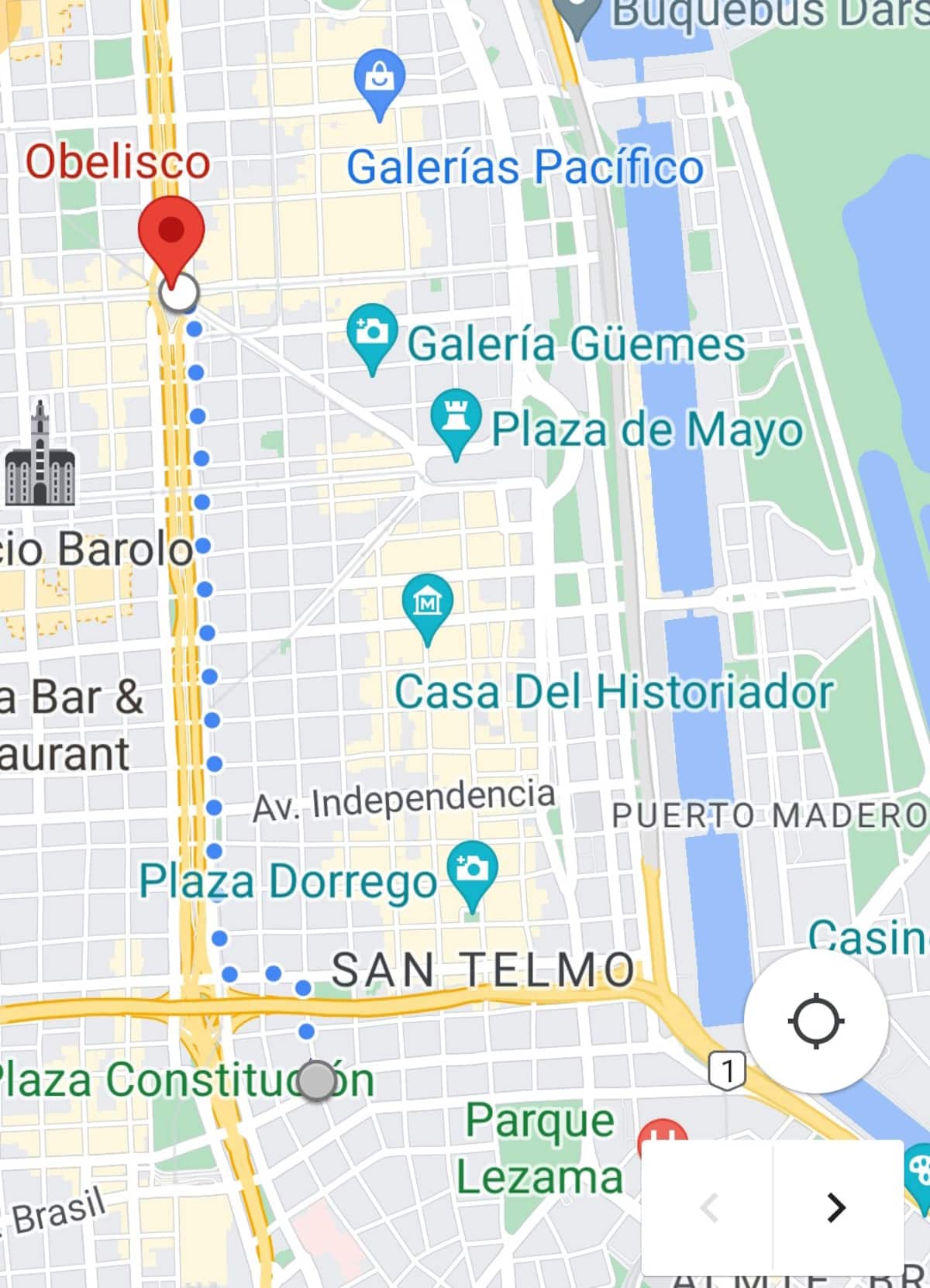Go to the next route step

point(836,1207)
